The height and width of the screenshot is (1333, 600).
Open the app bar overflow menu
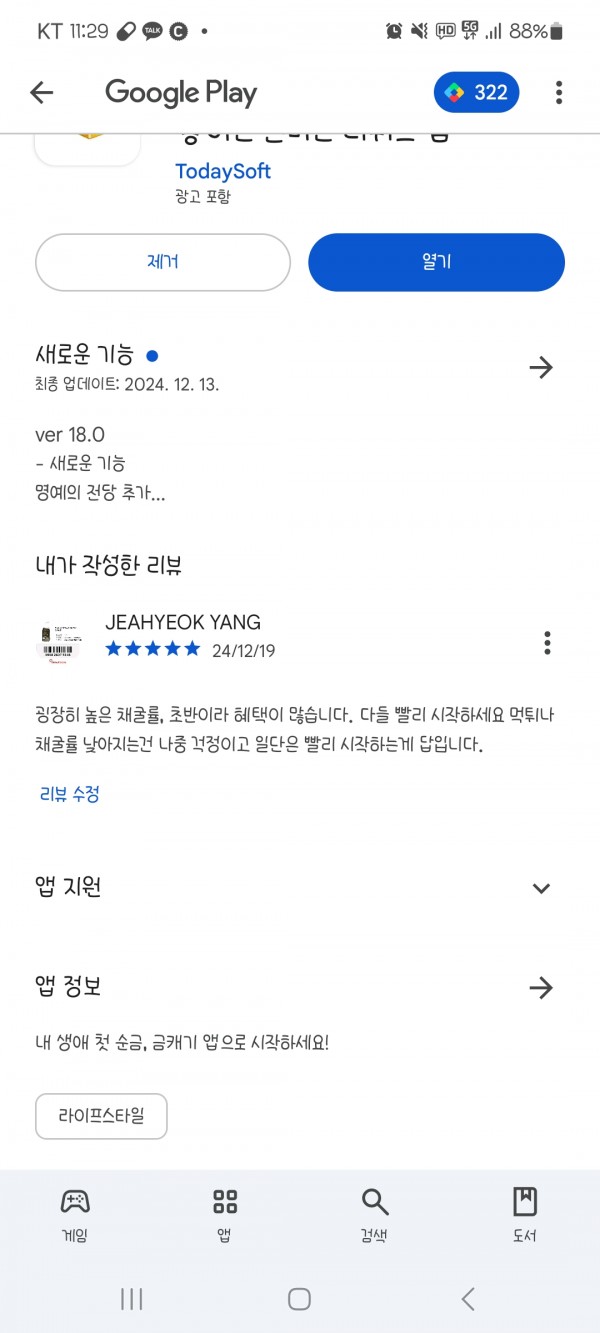pyautogui.click(x=559, y=93)
